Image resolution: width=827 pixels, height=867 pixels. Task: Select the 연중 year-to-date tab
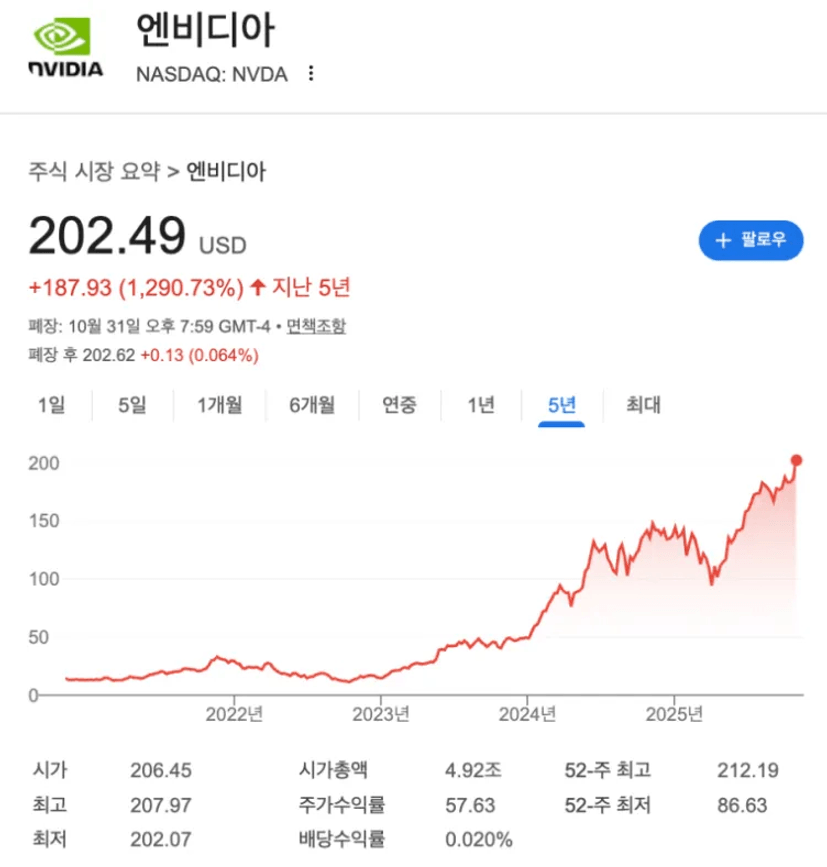point(399,405)
